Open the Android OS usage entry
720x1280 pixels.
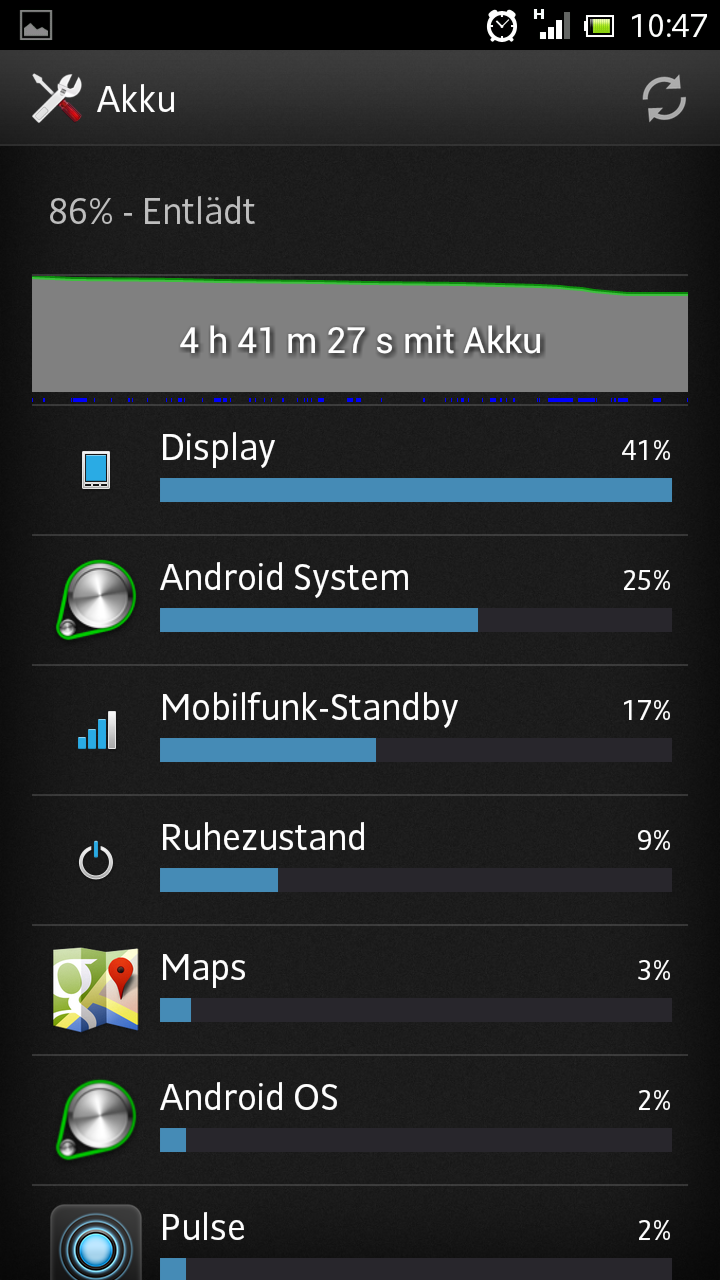click(360, 1120)
